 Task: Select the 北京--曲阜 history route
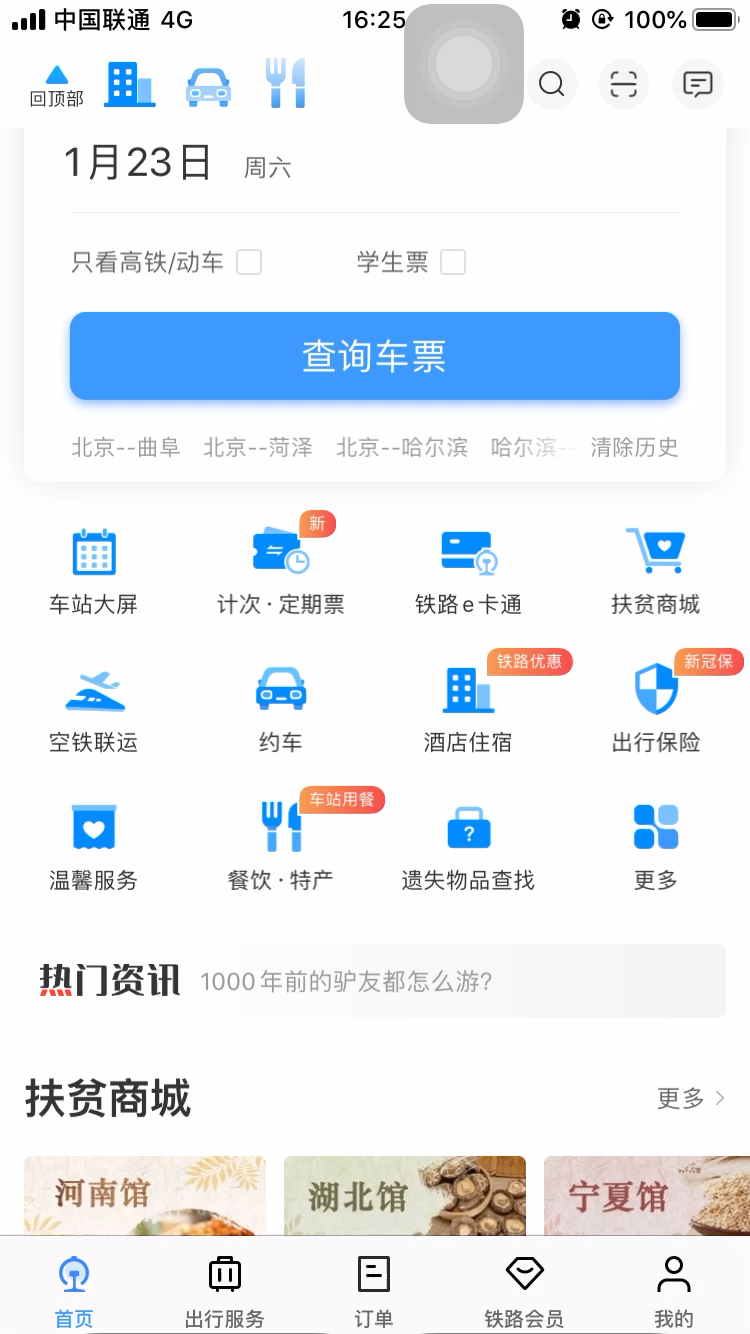pyautogui.click(x=126, y=447)
